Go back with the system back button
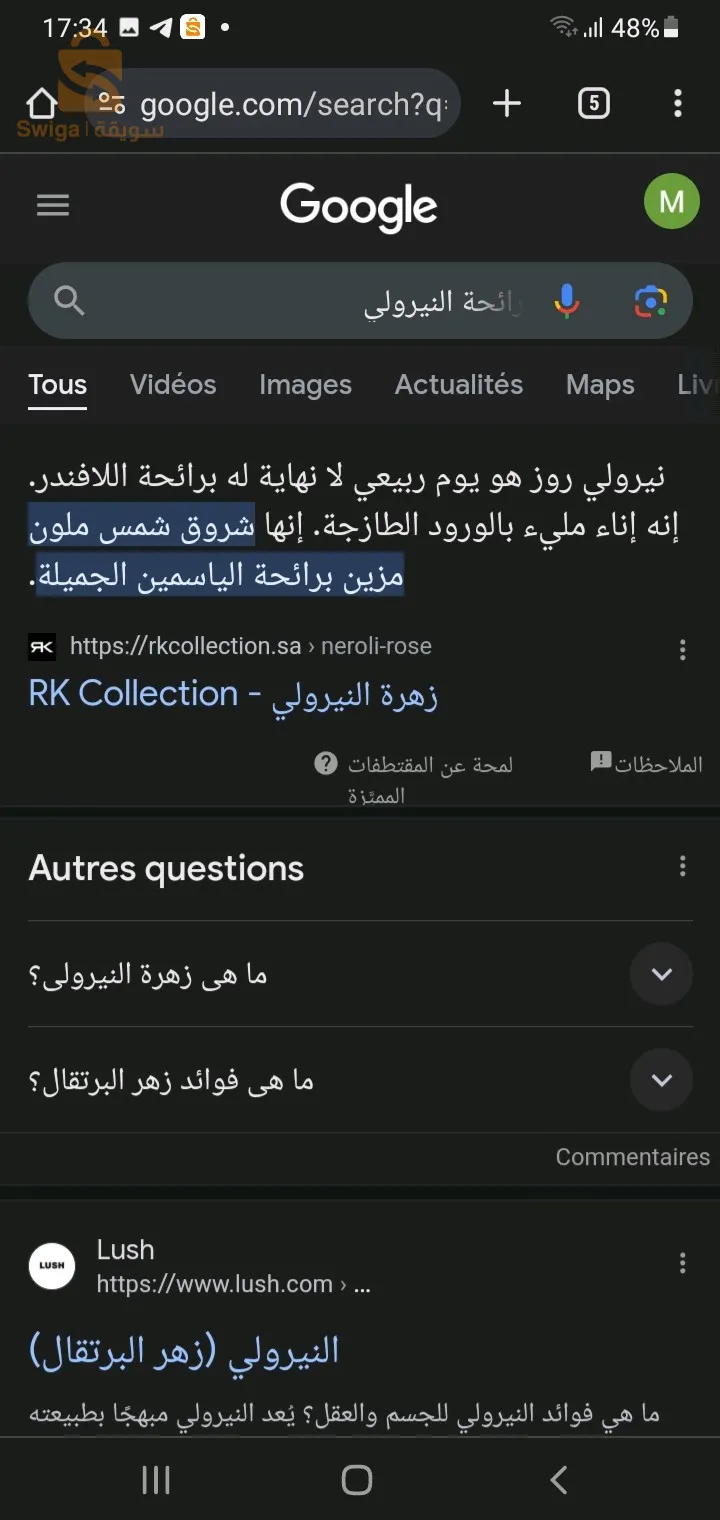 click(560, 1479)
